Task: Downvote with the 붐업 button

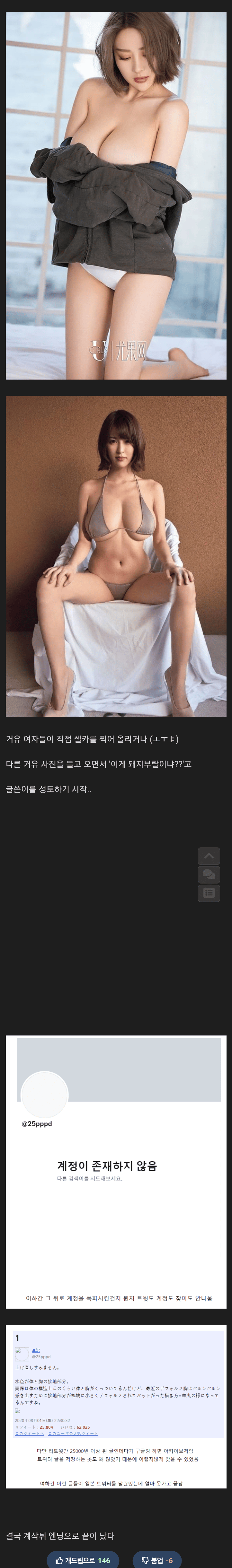Action: tap(157, 1559)
